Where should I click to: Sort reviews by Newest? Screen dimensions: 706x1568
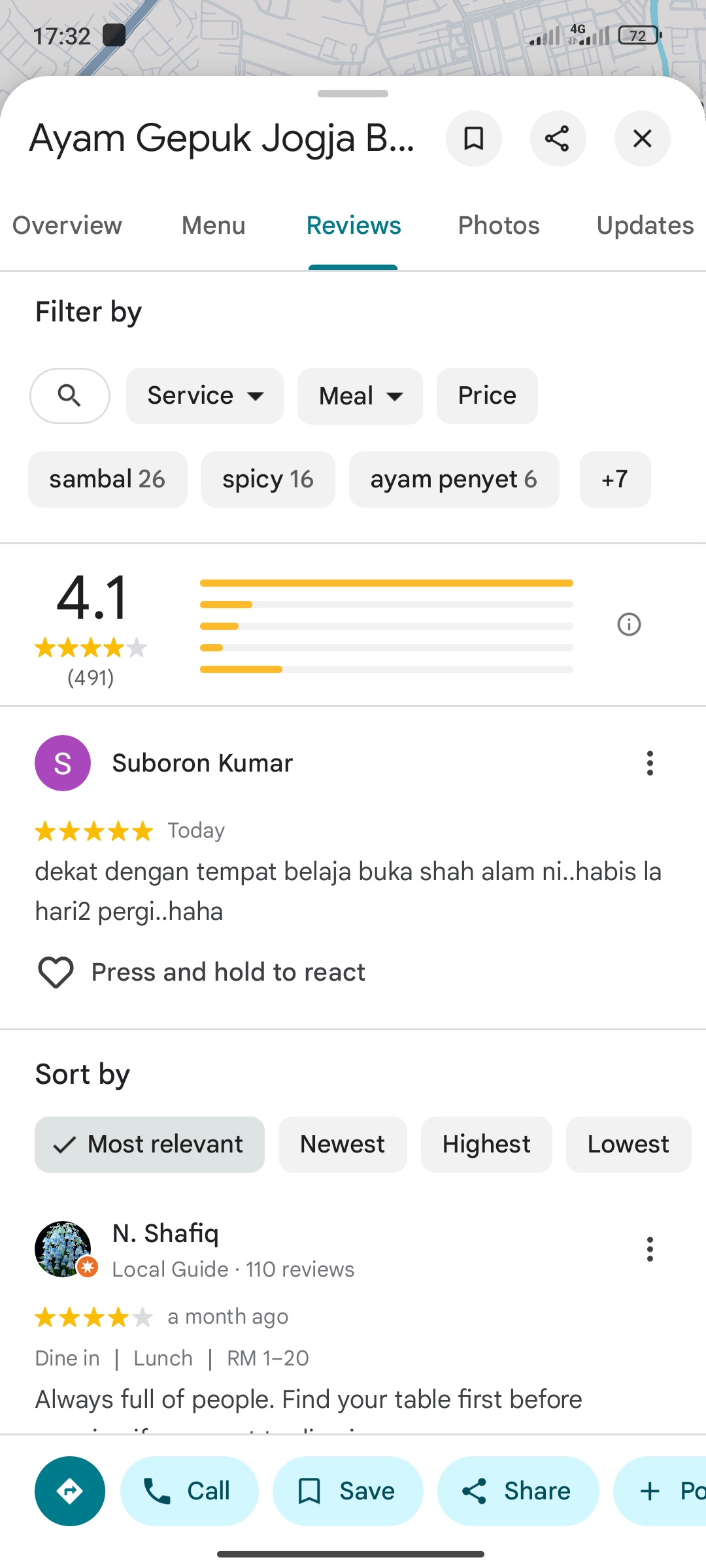(x=343, y=1145)
